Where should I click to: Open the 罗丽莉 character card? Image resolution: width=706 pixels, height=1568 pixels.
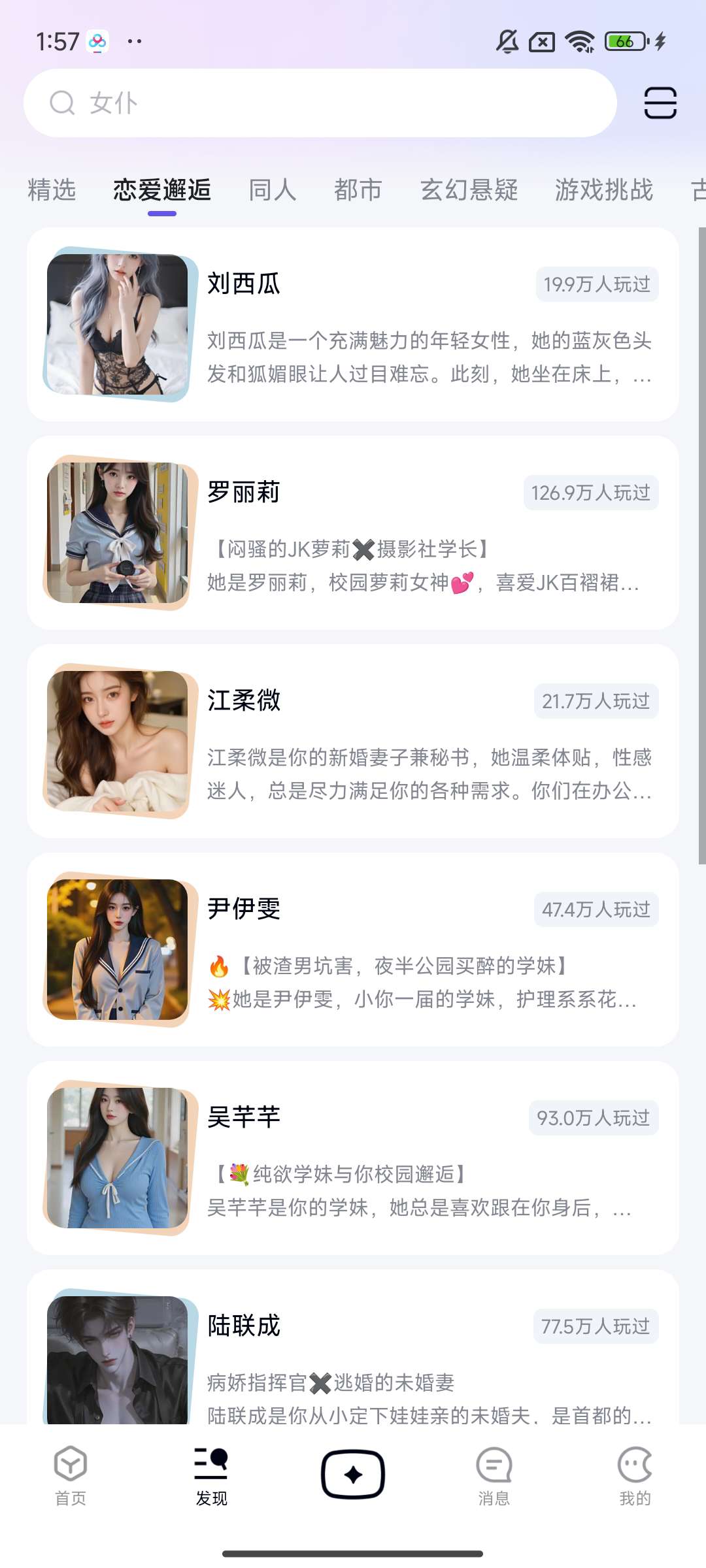353,532
